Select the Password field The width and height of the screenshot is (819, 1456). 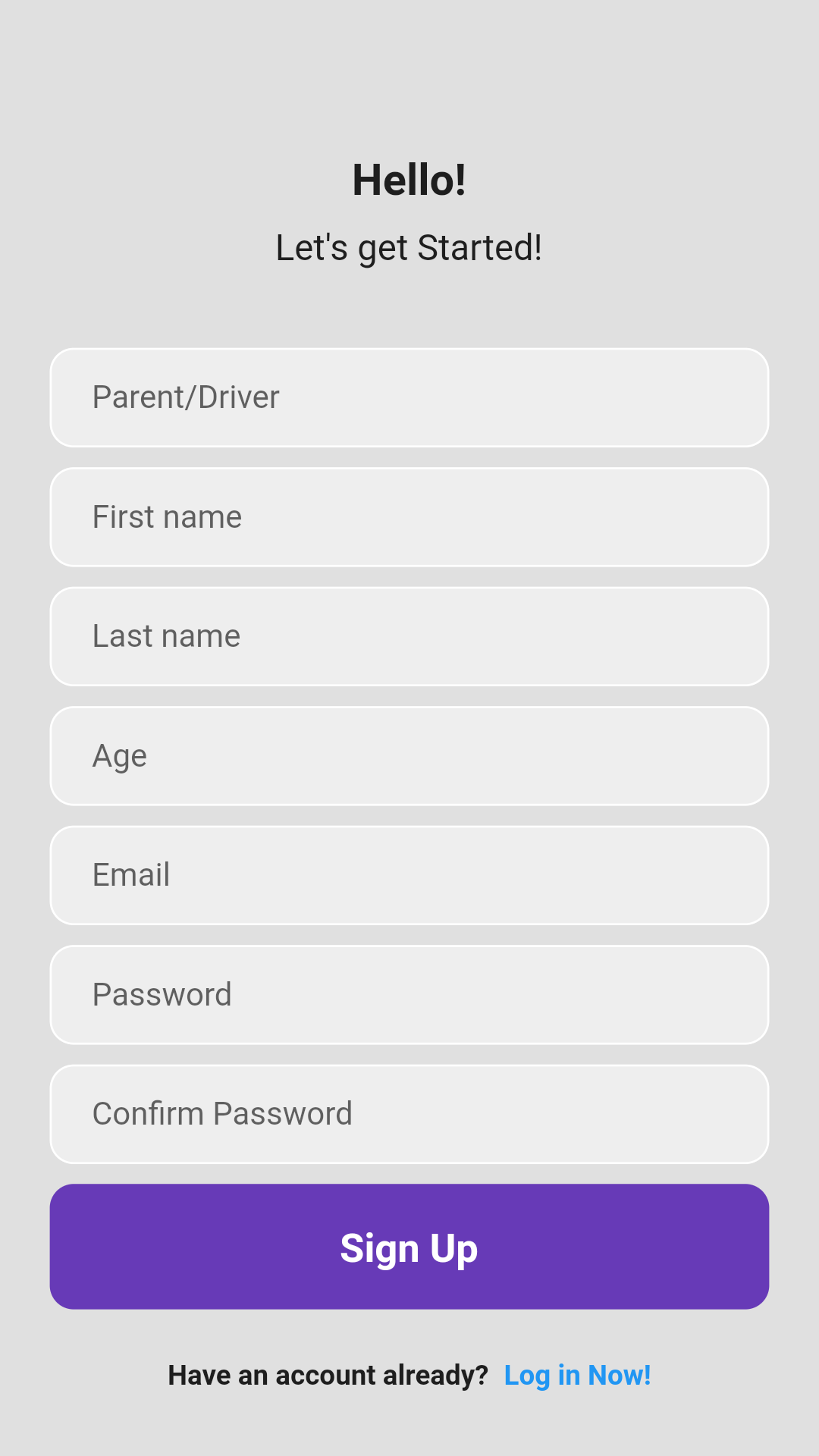click(x=409, y=995)
